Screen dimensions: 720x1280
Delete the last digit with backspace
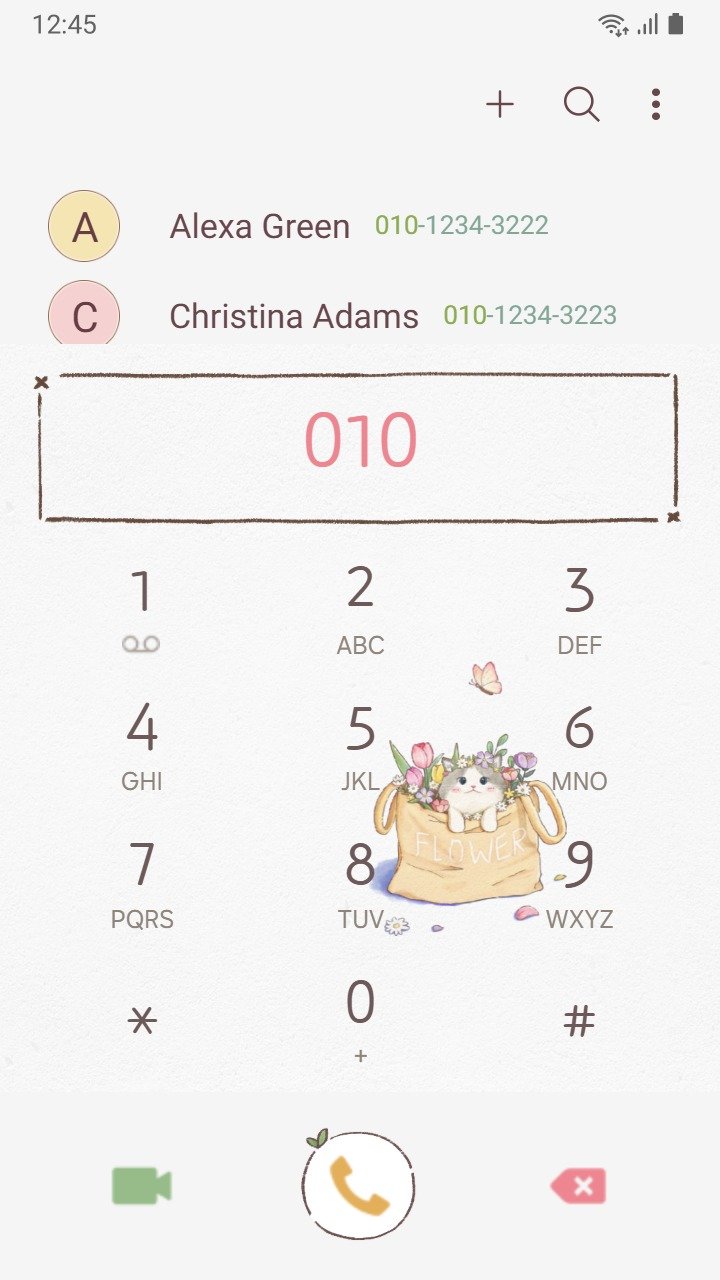[578, 1187]
